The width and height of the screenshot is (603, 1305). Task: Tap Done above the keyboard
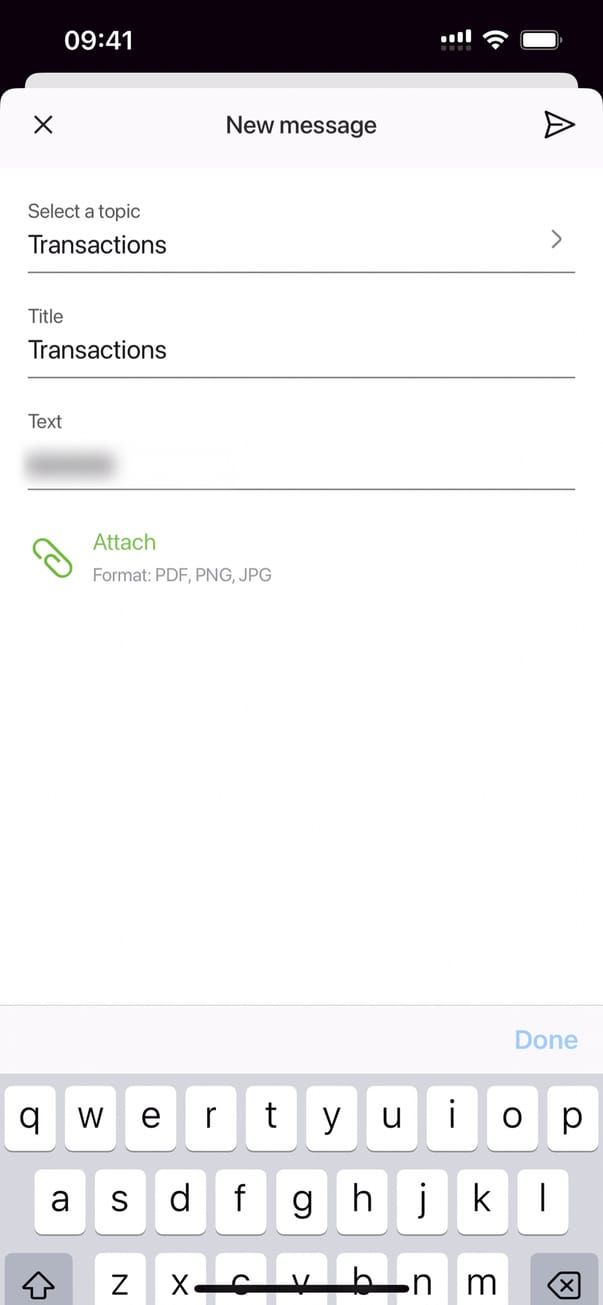click(x=545, y=1040)
